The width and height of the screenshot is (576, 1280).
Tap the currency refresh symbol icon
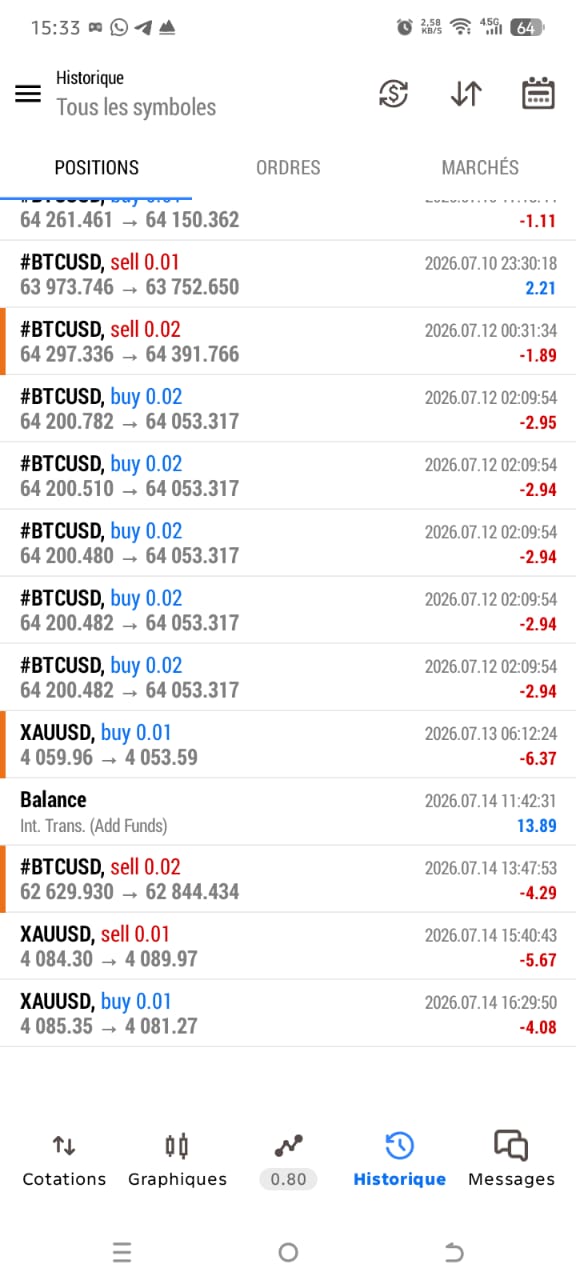[394, 94]
